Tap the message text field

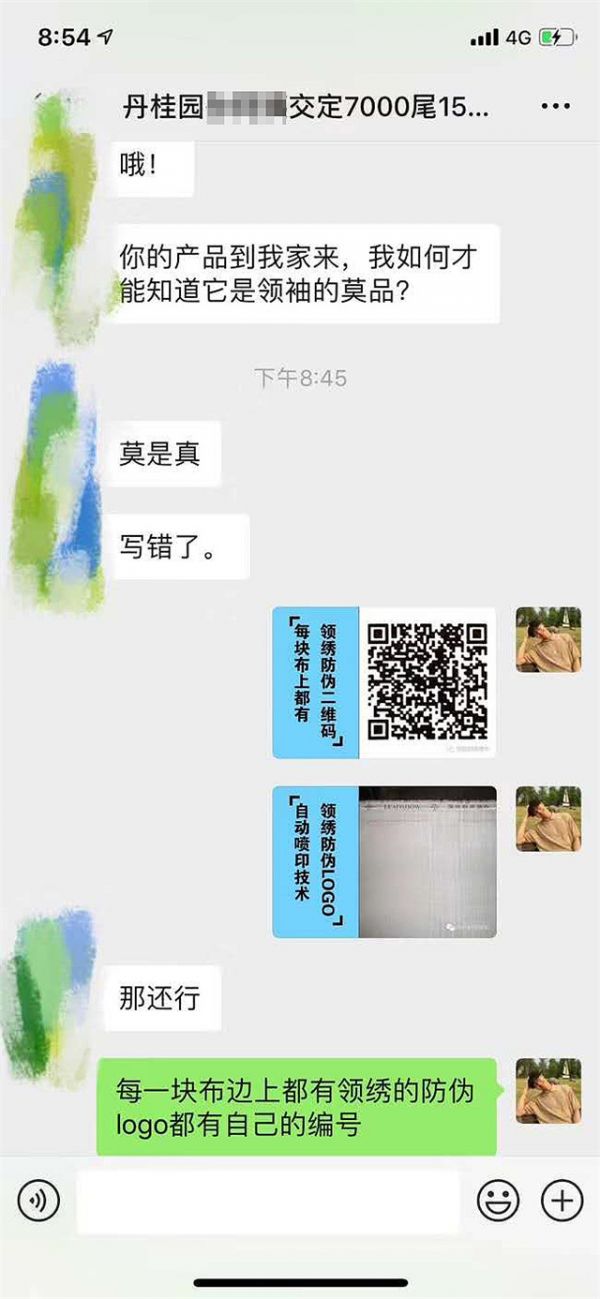coord(267,1201)
